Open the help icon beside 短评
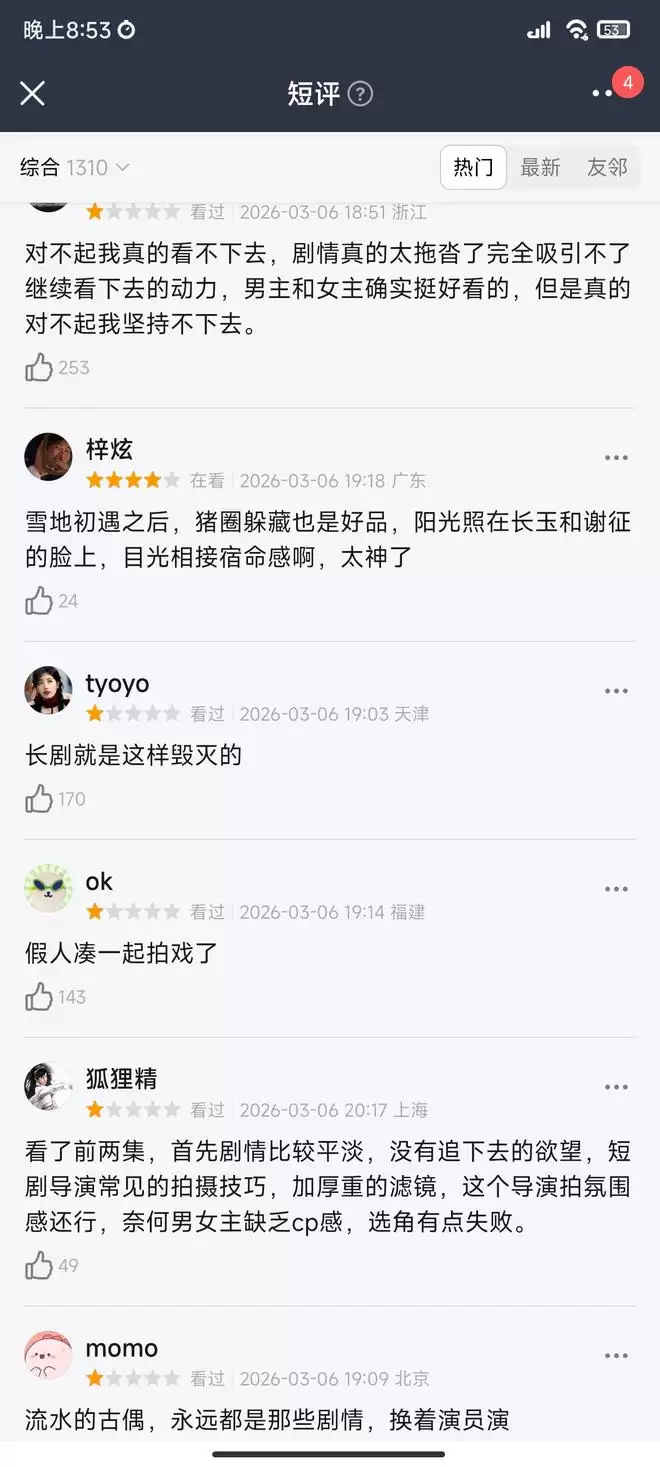Viewport: 660px width, 1467px height. click(x=360, y=94)
